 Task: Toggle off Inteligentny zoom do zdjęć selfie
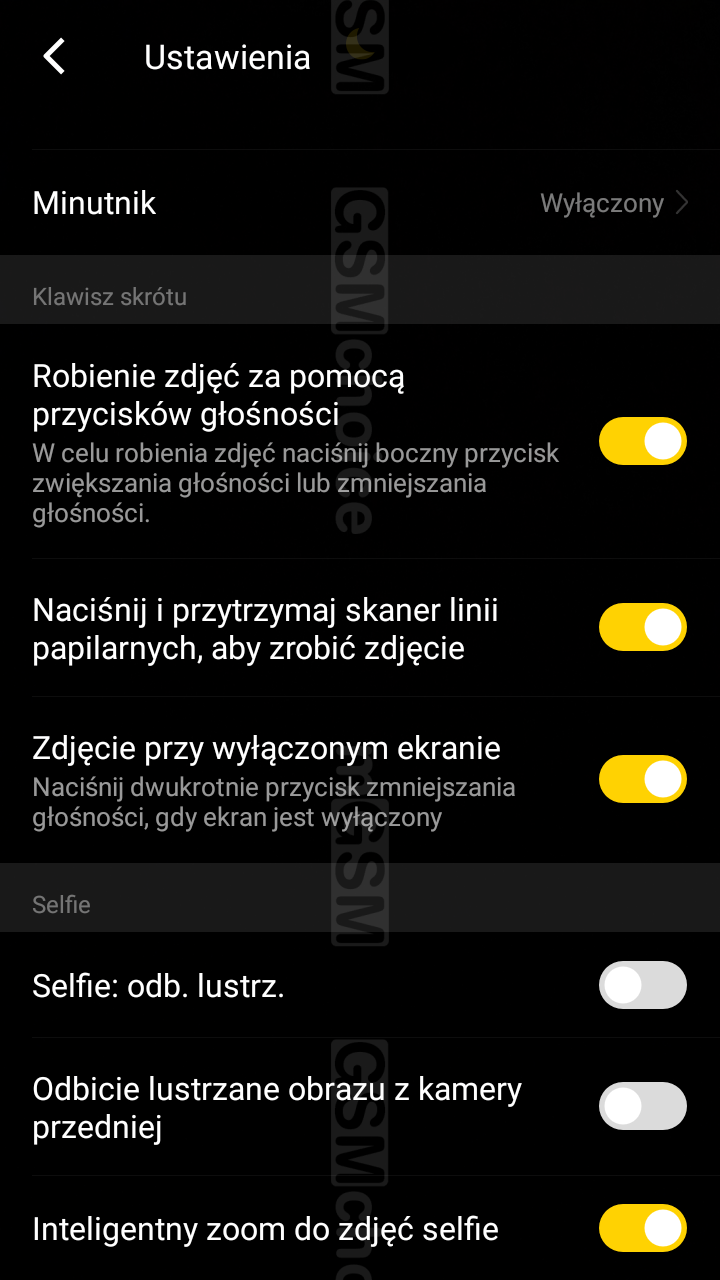pyautogui.click(x=642, y=1228)
